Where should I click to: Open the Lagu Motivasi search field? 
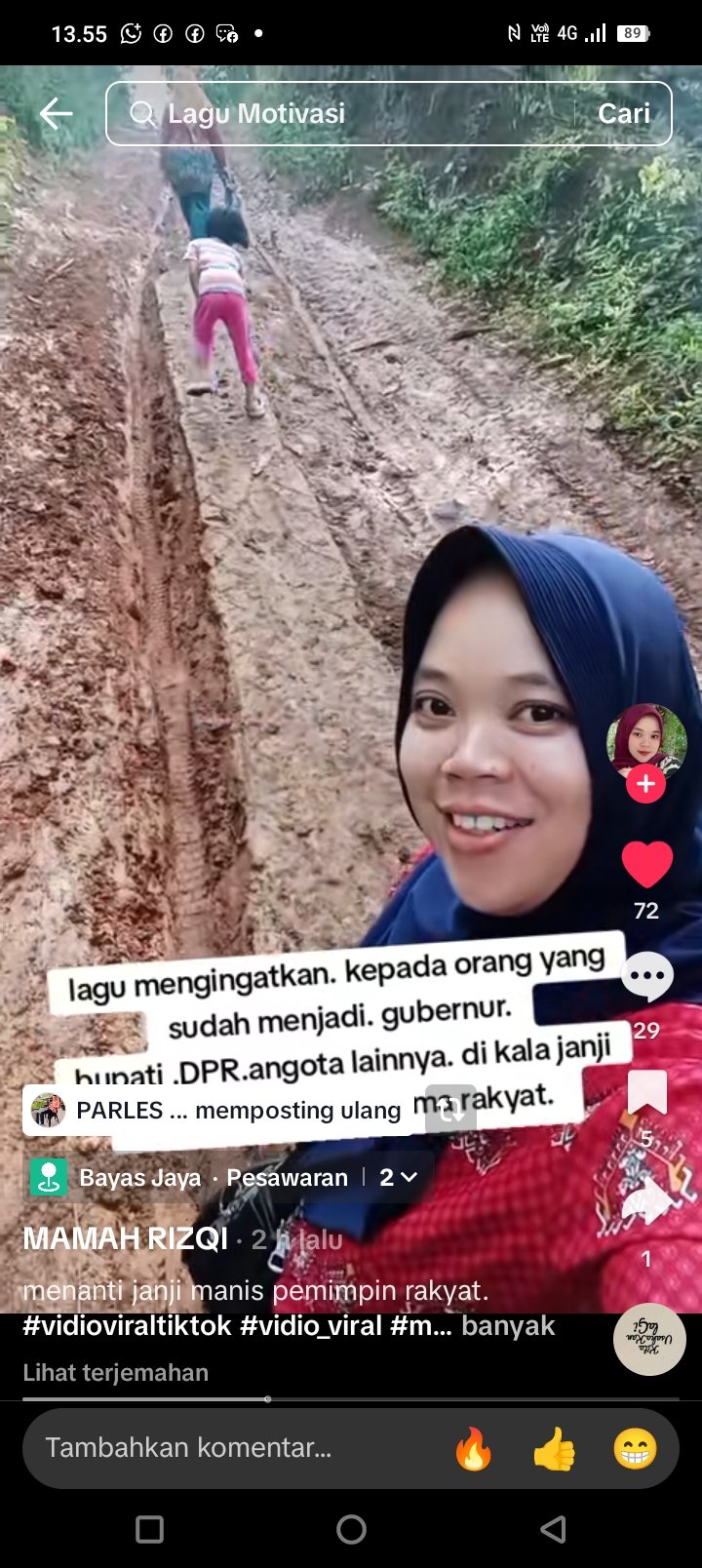(341, 114)
